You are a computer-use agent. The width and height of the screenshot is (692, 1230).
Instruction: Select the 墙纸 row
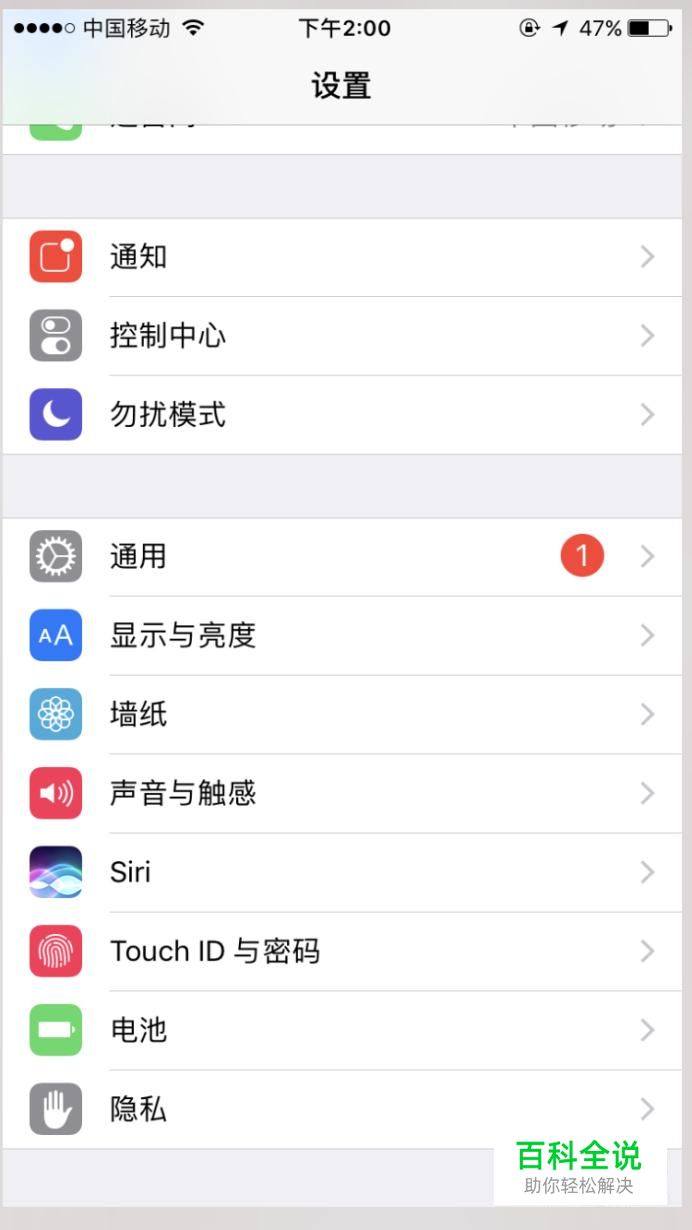pos(342,714)
